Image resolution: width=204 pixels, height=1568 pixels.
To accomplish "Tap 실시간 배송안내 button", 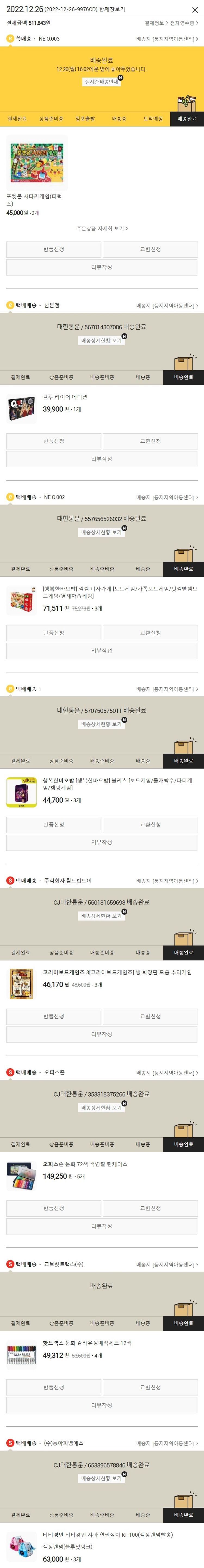I will (102, 82).
